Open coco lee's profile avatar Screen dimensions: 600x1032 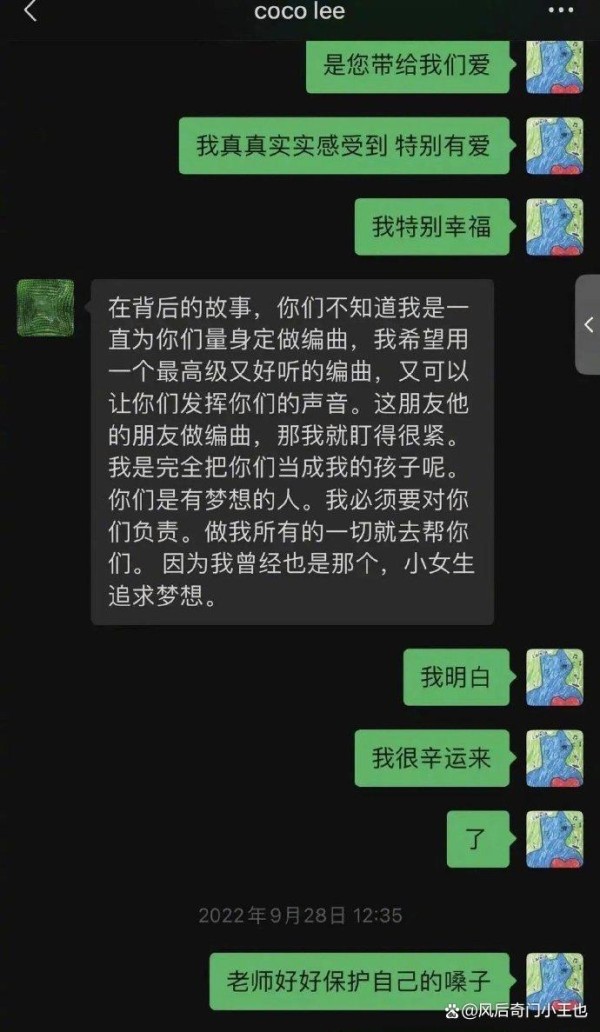tap(45, 308)
